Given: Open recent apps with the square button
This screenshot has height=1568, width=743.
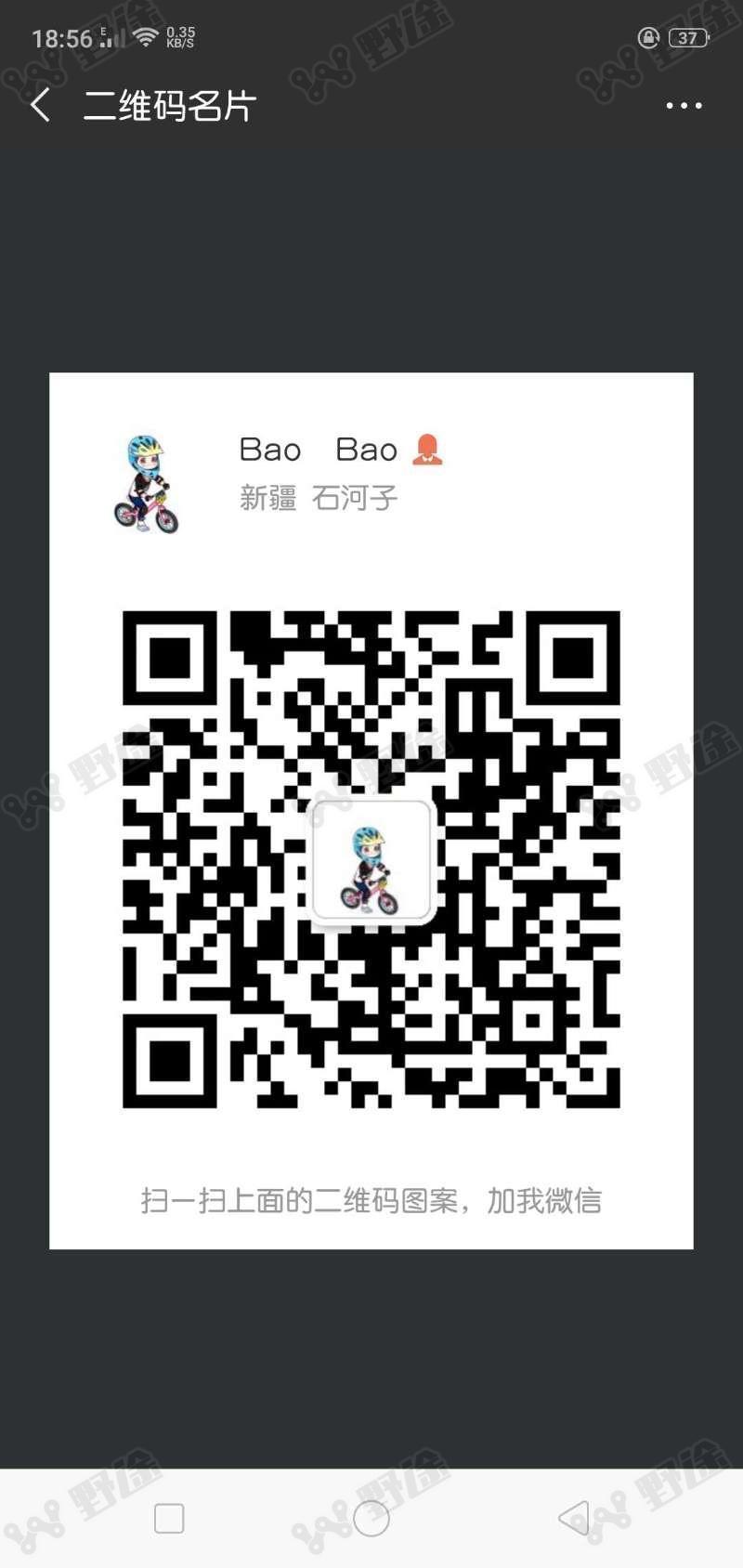Looking at the screenshot, I should pyautogui.click(x=169, y=1519).
